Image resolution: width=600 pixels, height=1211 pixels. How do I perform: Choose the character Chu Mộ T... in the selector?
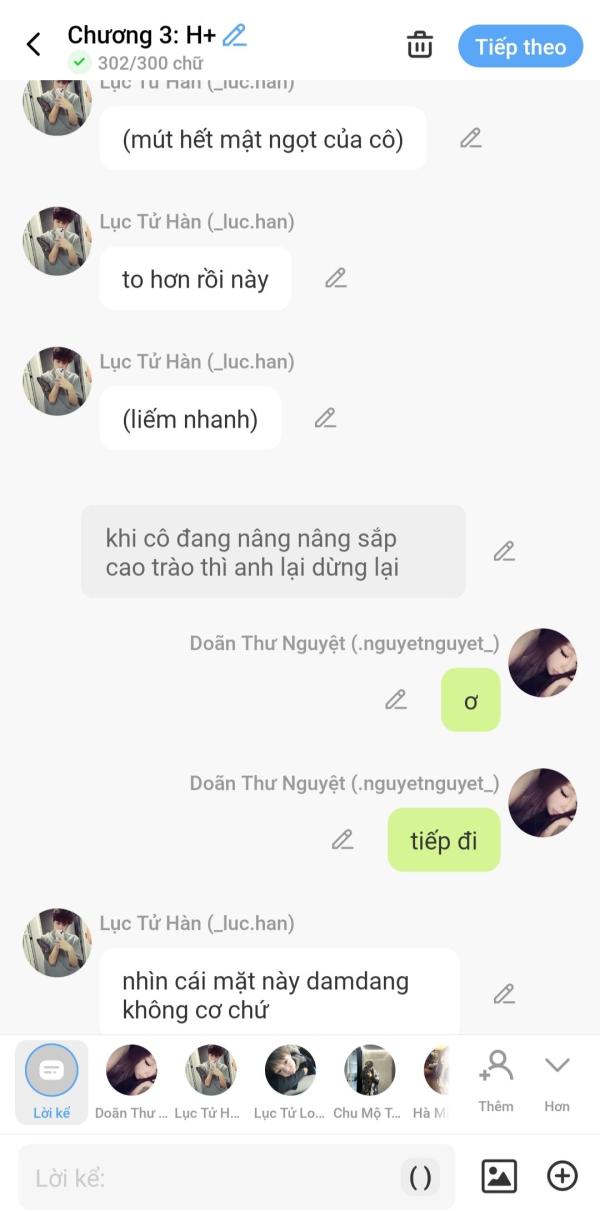click(x=369, y=1082)
